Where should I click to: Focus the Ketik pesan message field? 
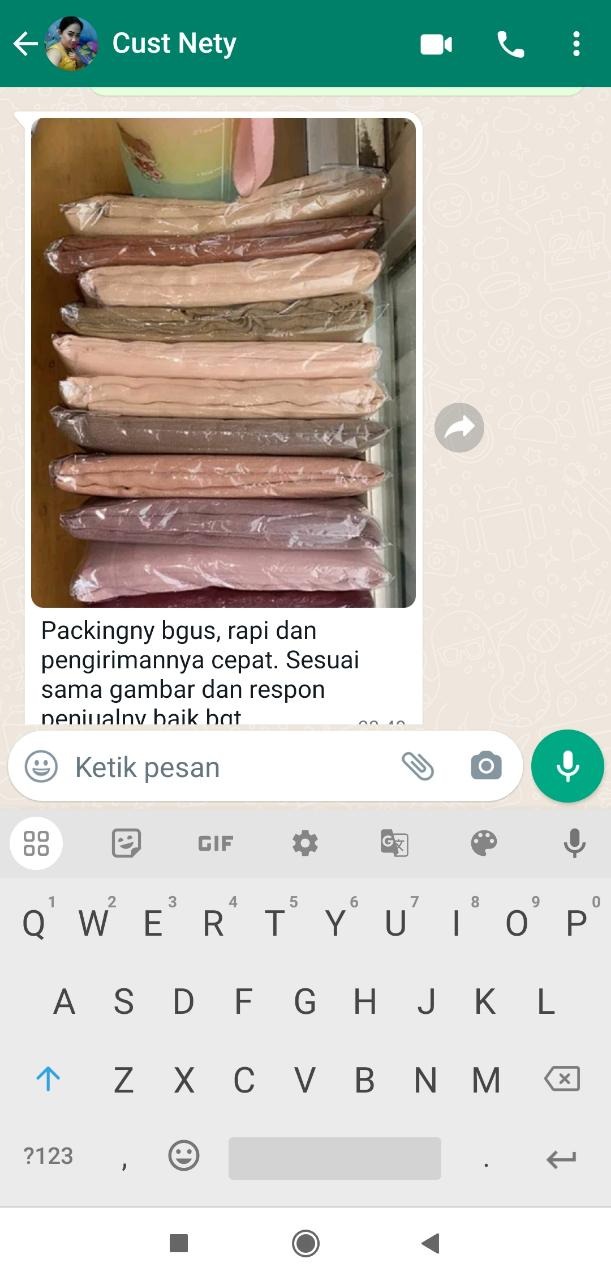click(230, 767)
